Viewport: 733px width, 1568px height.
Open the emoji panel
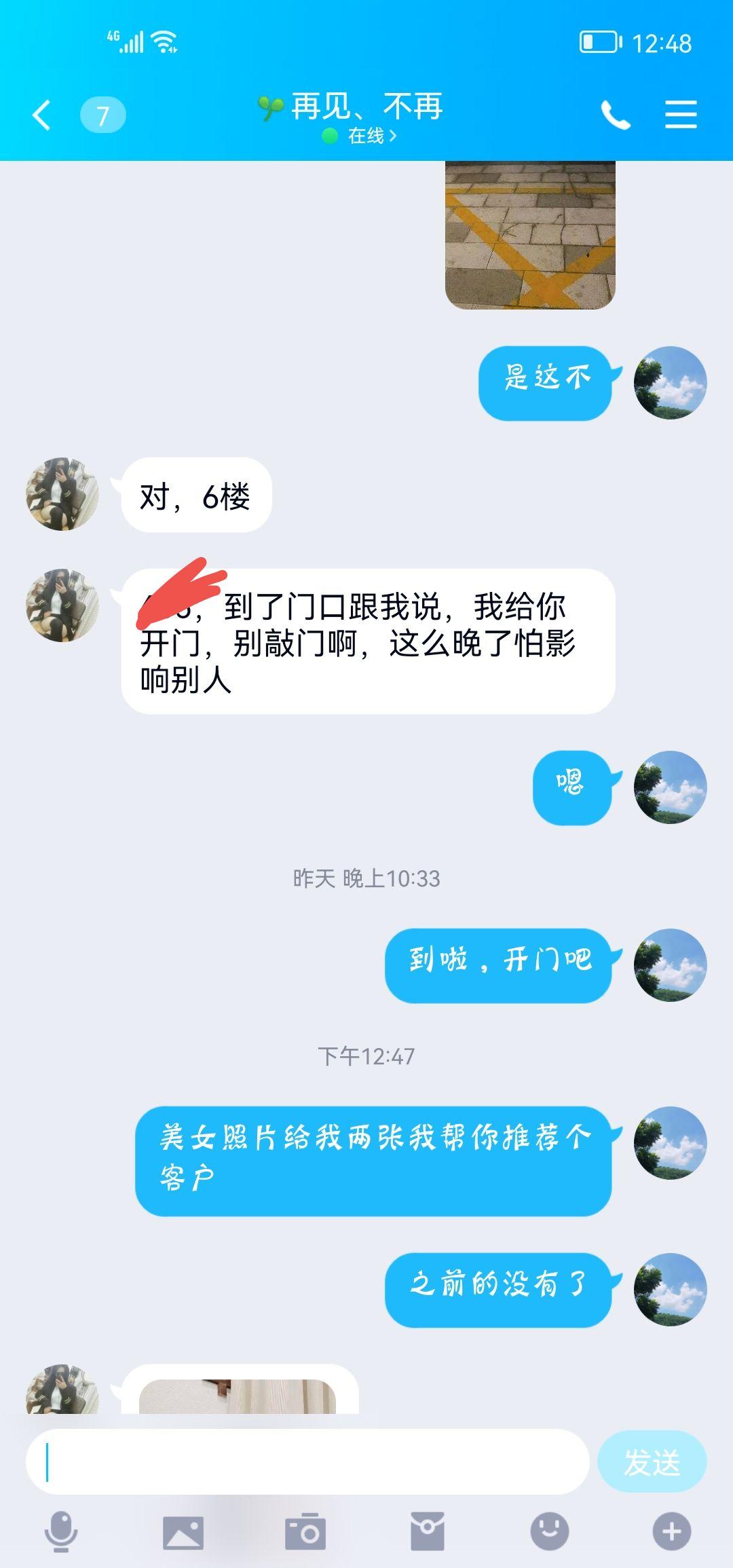(549, 1532)
